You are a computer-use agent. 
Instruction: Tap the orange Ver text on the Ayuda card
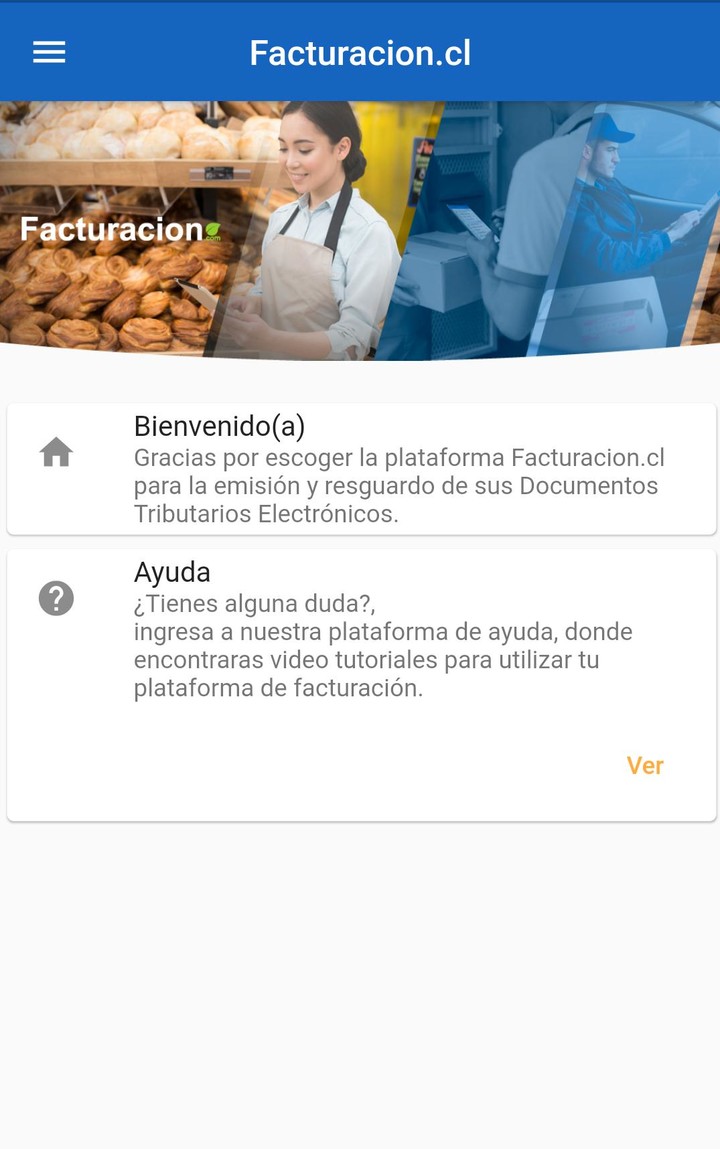(646, 766)
